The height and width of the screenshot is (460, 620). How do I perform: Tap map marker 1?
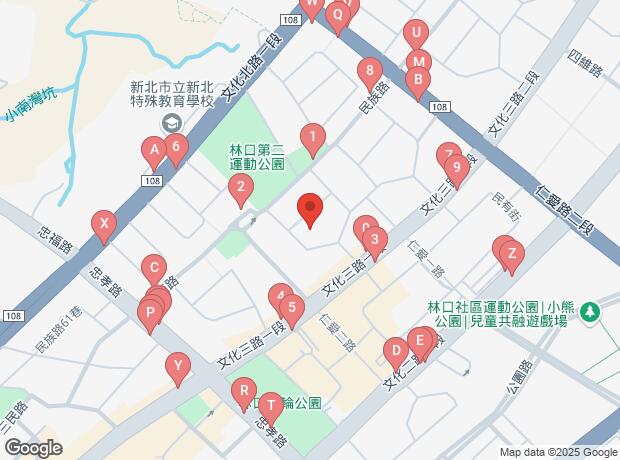[313, 138]
